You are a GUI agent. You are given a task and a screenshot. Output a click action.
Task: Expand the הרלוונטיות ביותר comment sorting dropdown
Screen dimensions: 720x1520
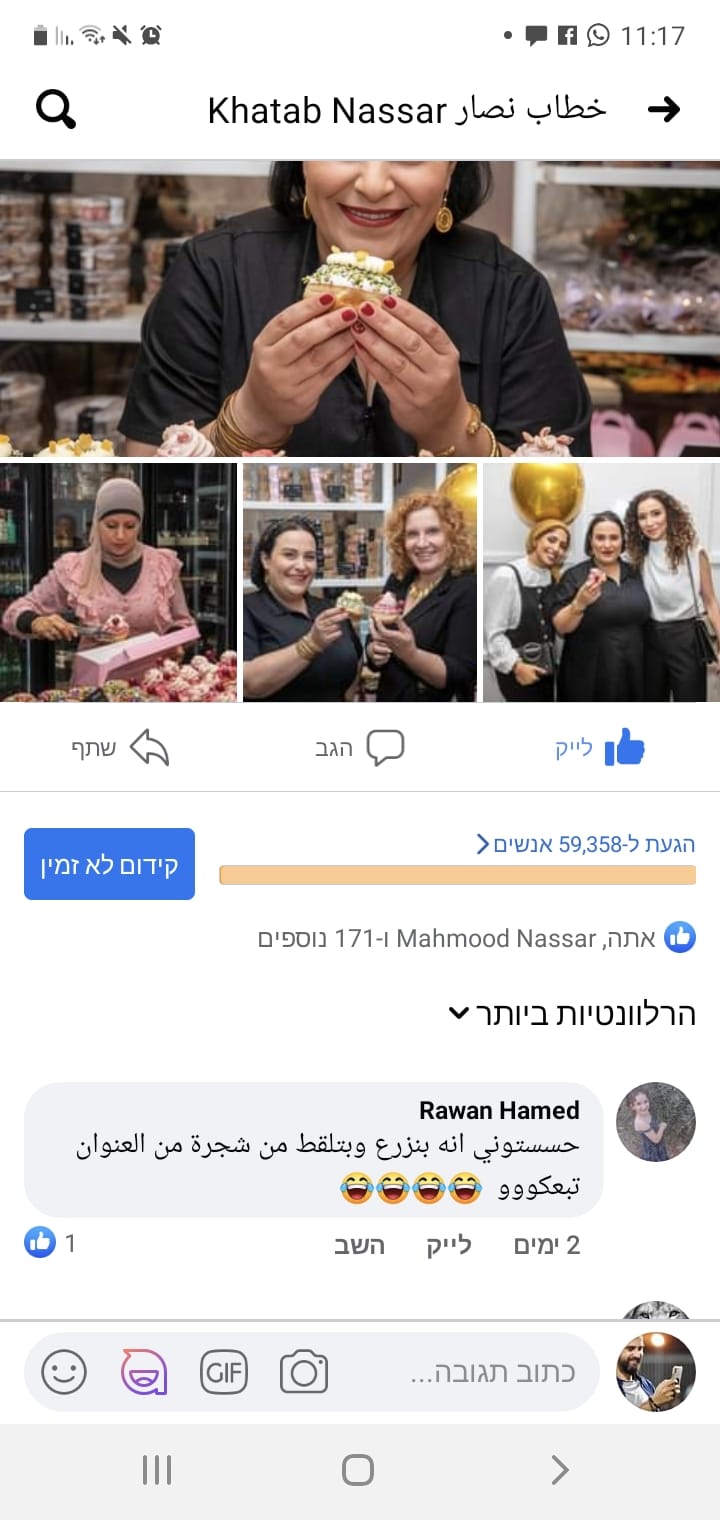[571, 1014]
